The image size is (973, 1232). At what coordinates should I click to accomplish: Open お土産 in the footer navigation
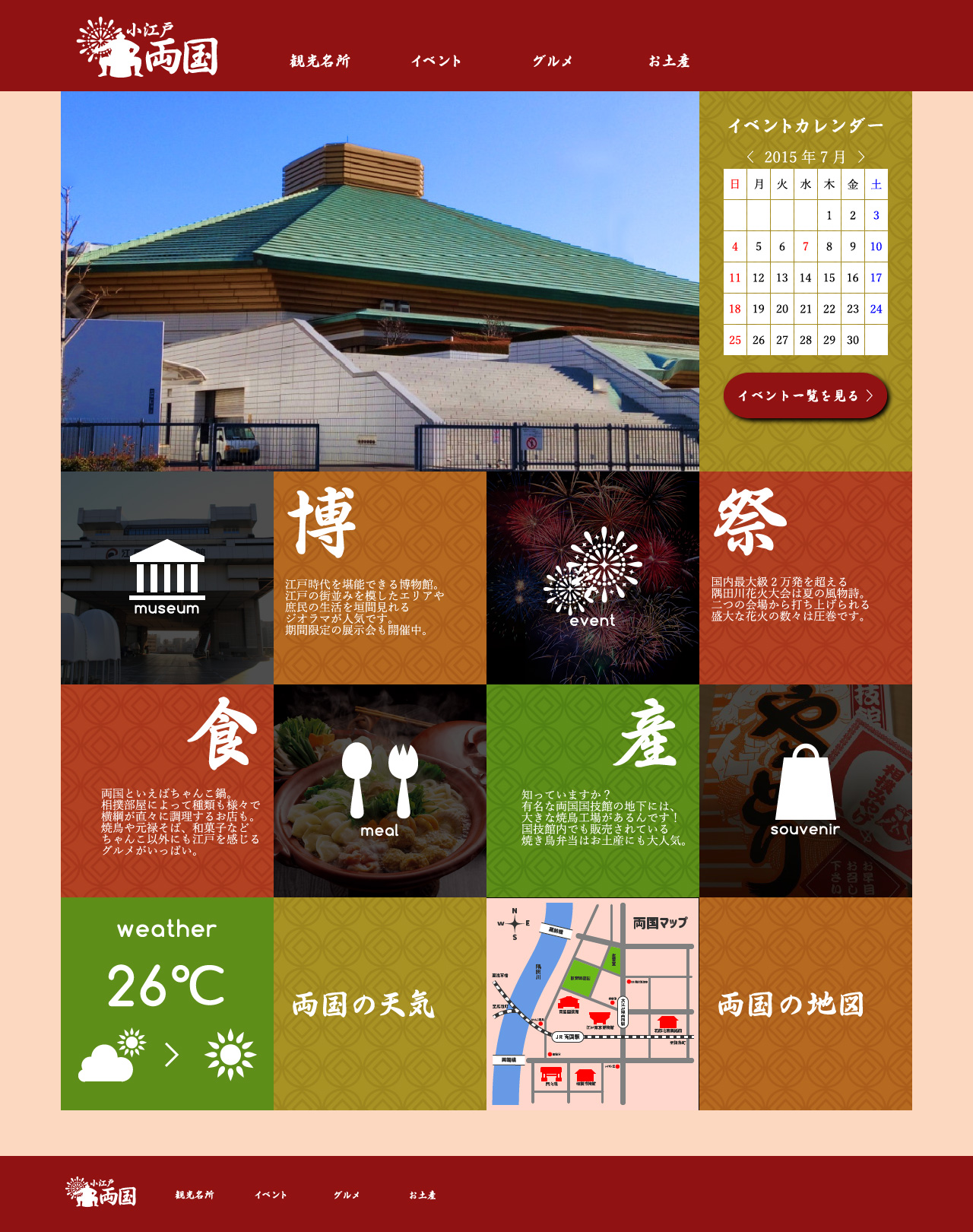coord(423,1195)
